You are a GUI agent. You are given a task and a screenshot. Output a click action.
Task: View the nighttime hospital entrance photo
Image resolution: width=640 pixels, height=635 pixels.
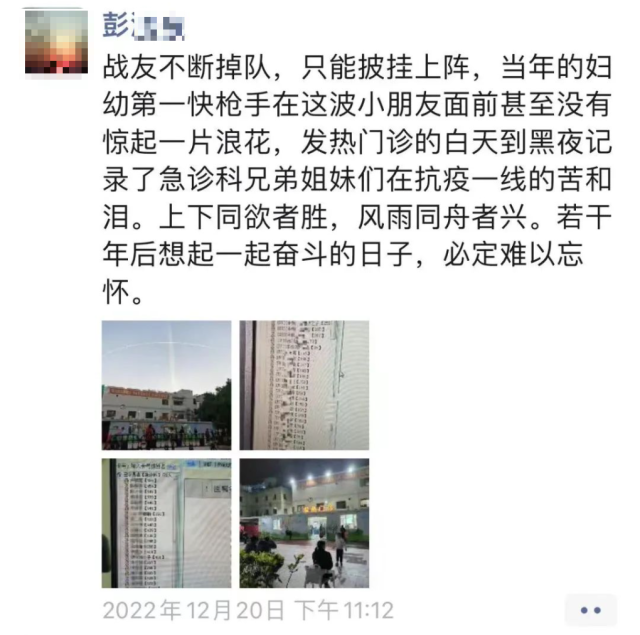click(304, 523)
